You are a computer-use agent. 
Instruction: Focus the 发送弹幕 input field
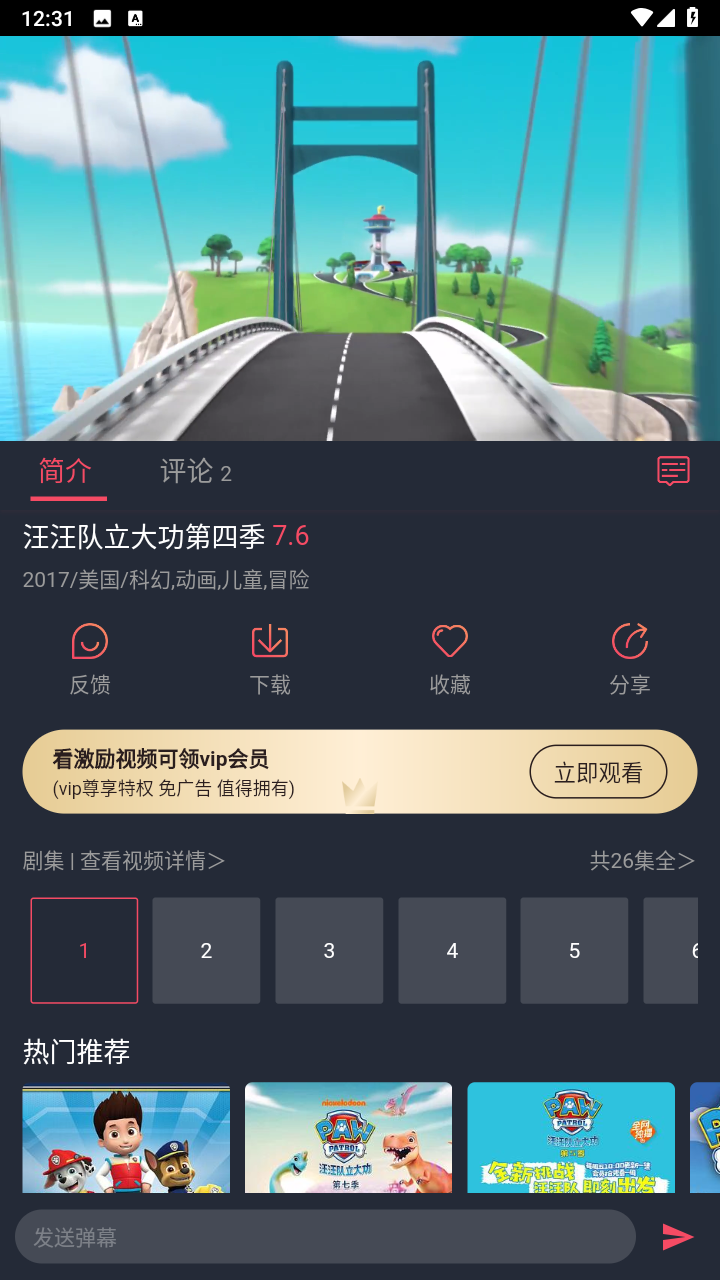(x=325, y=1237)
